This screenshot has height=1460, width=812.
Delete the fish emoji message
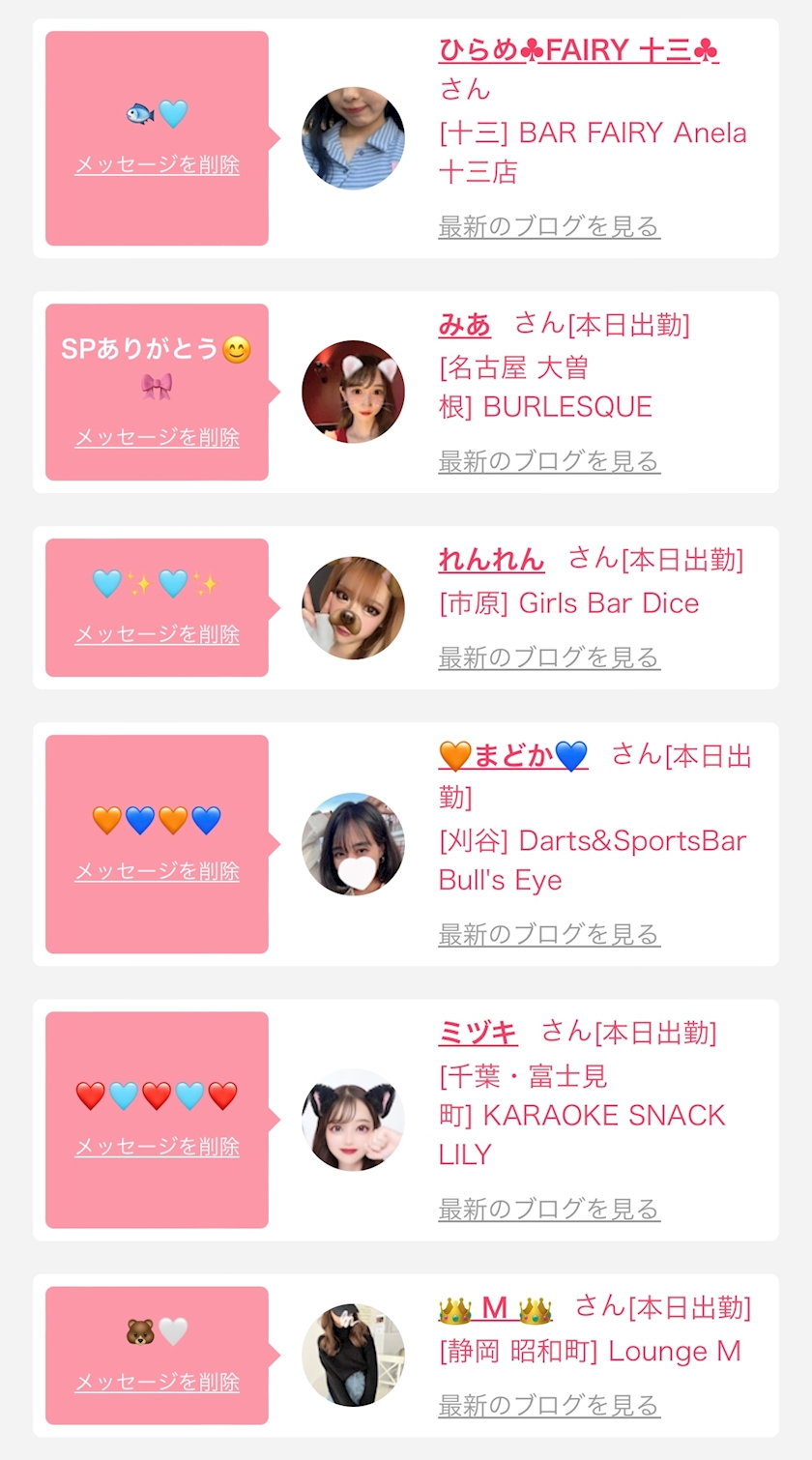coord(157,164)
